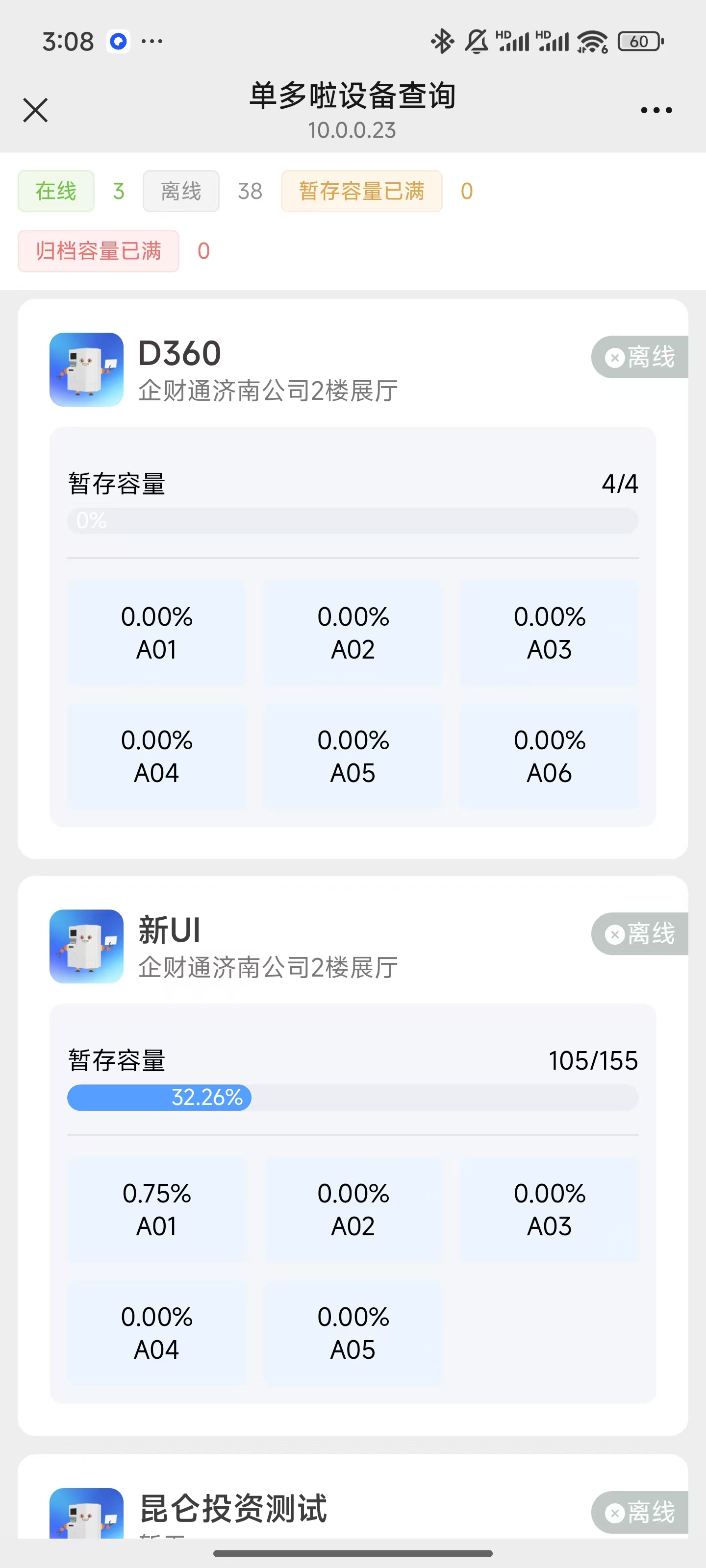Select the 归档容量已满 filter chip
The width and height of the screenshot is (706, 1568).
(98, 251)
